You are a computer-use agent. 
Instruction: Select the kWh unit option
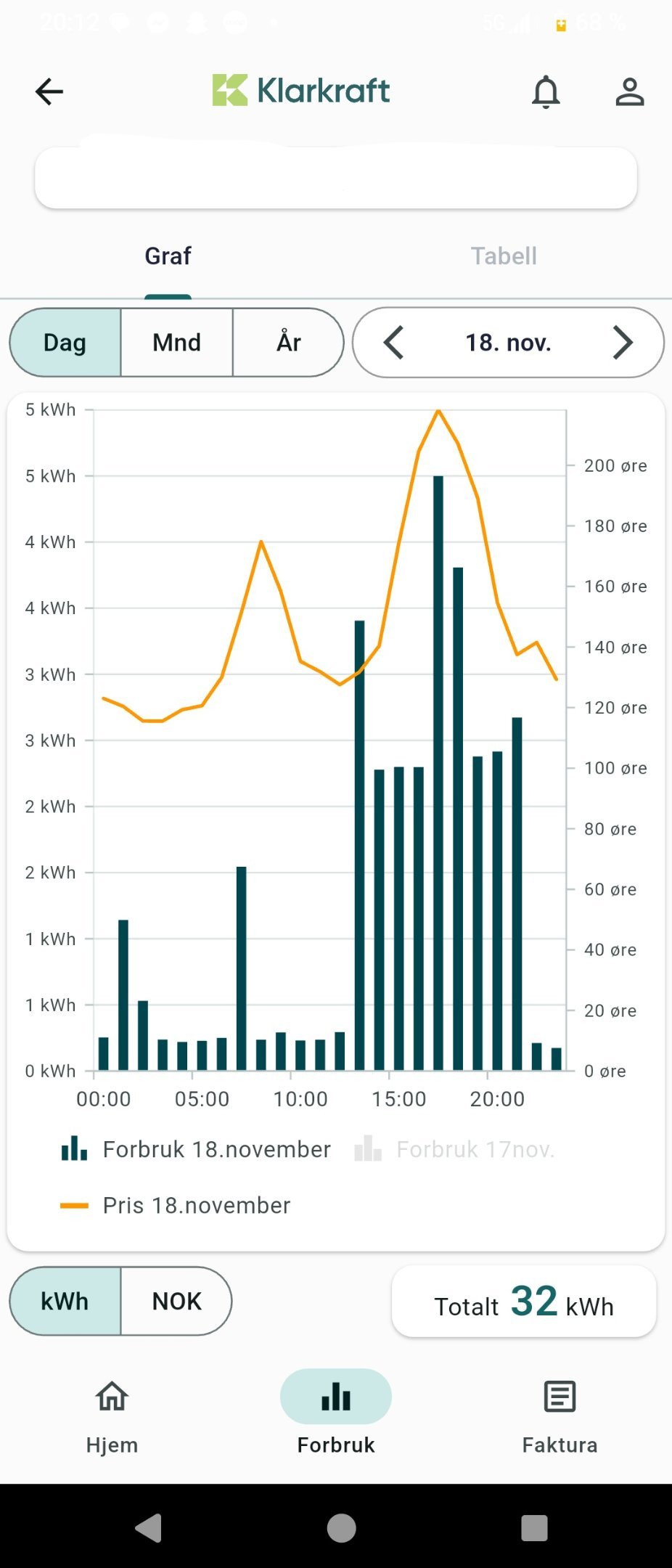65,1301
